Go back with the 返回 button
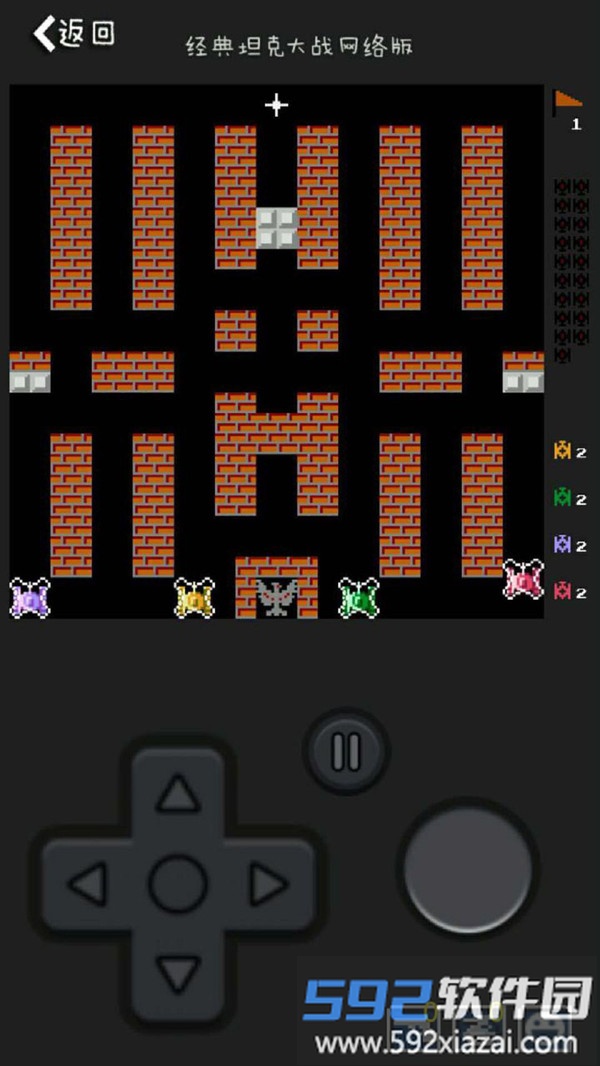The image size is (600, 1066). [x=73, y=33]
